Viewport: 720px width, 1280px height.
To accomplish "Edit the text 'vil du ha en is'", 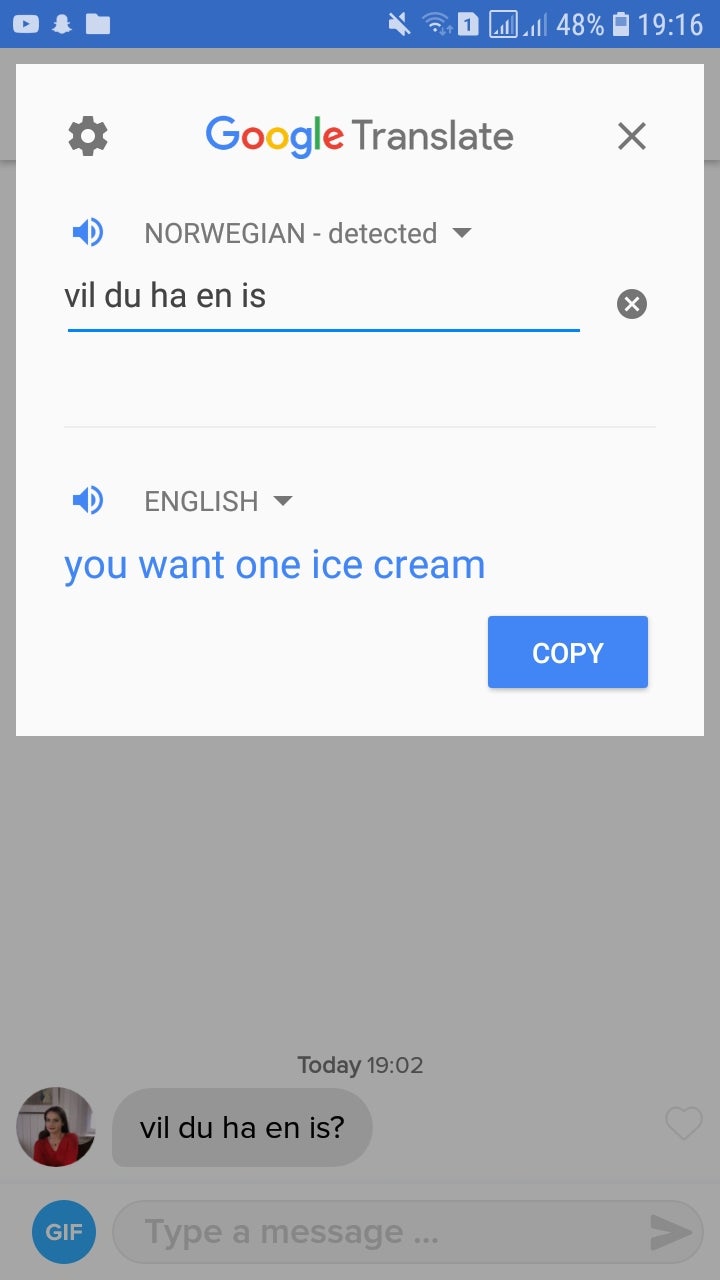I will (320, 296).
